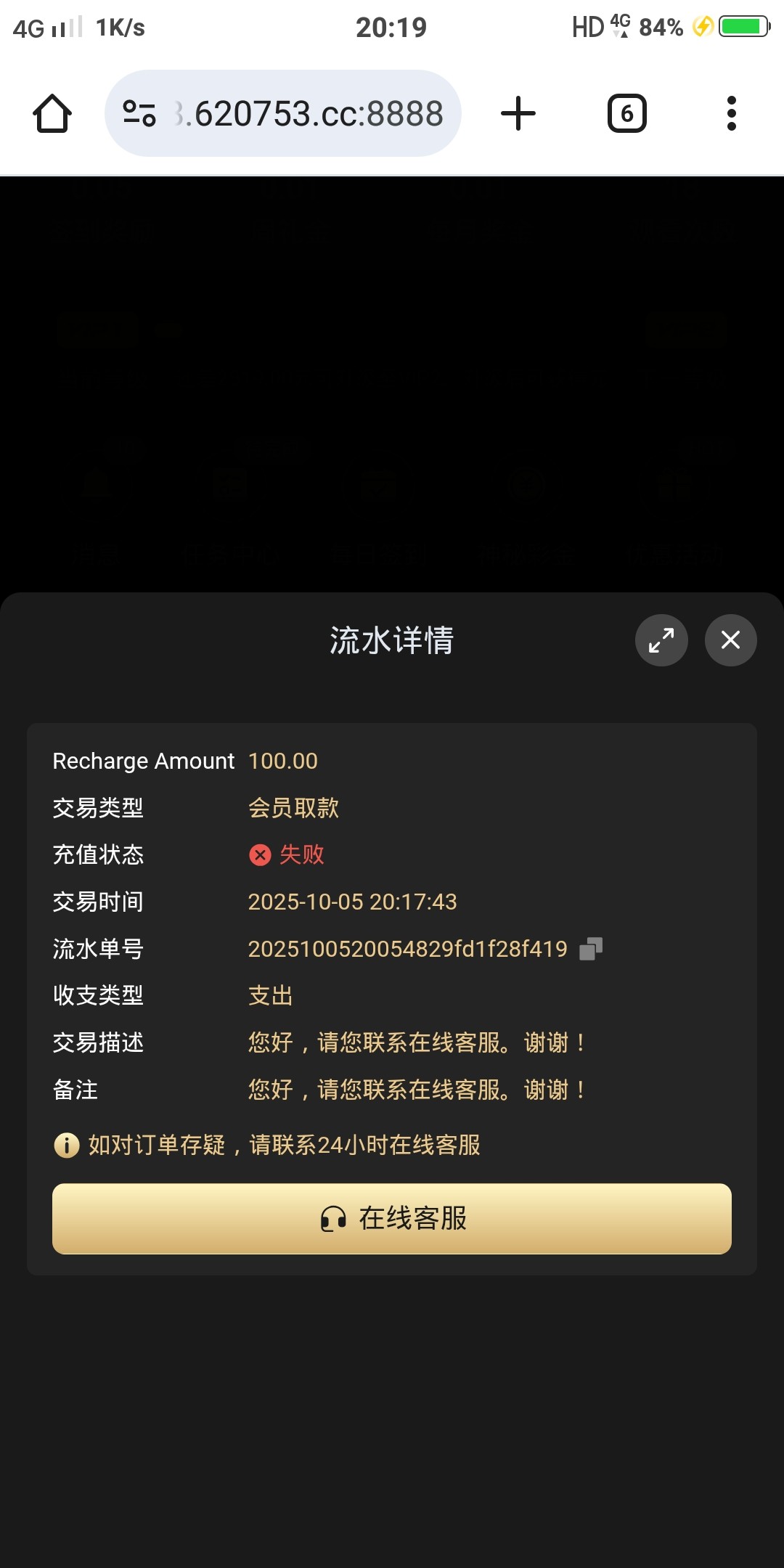Tap the home icon in the browser toolbar
The width and height of the screenshot is (784, 1568).
pyautogui.click(x=52, y=113)
